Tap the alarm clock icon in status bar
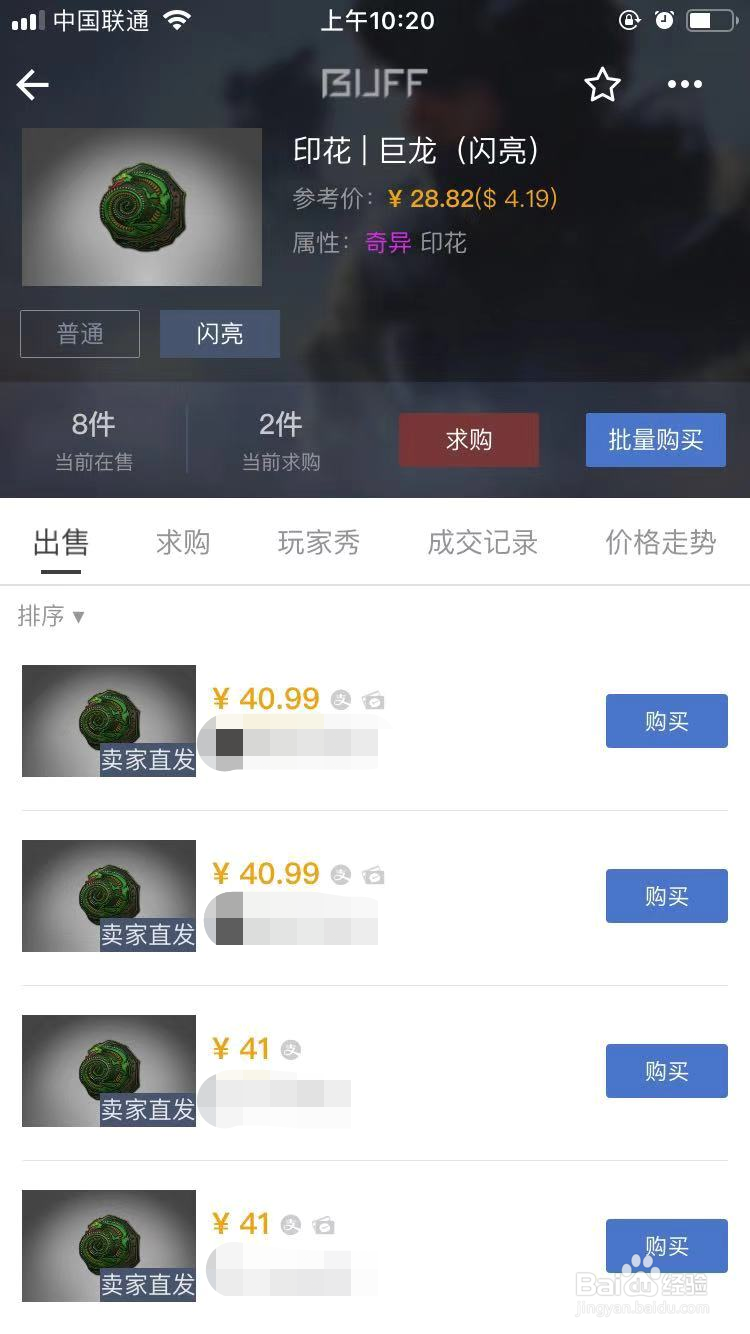Screen dimensions: 750x1334 point(664,18)
